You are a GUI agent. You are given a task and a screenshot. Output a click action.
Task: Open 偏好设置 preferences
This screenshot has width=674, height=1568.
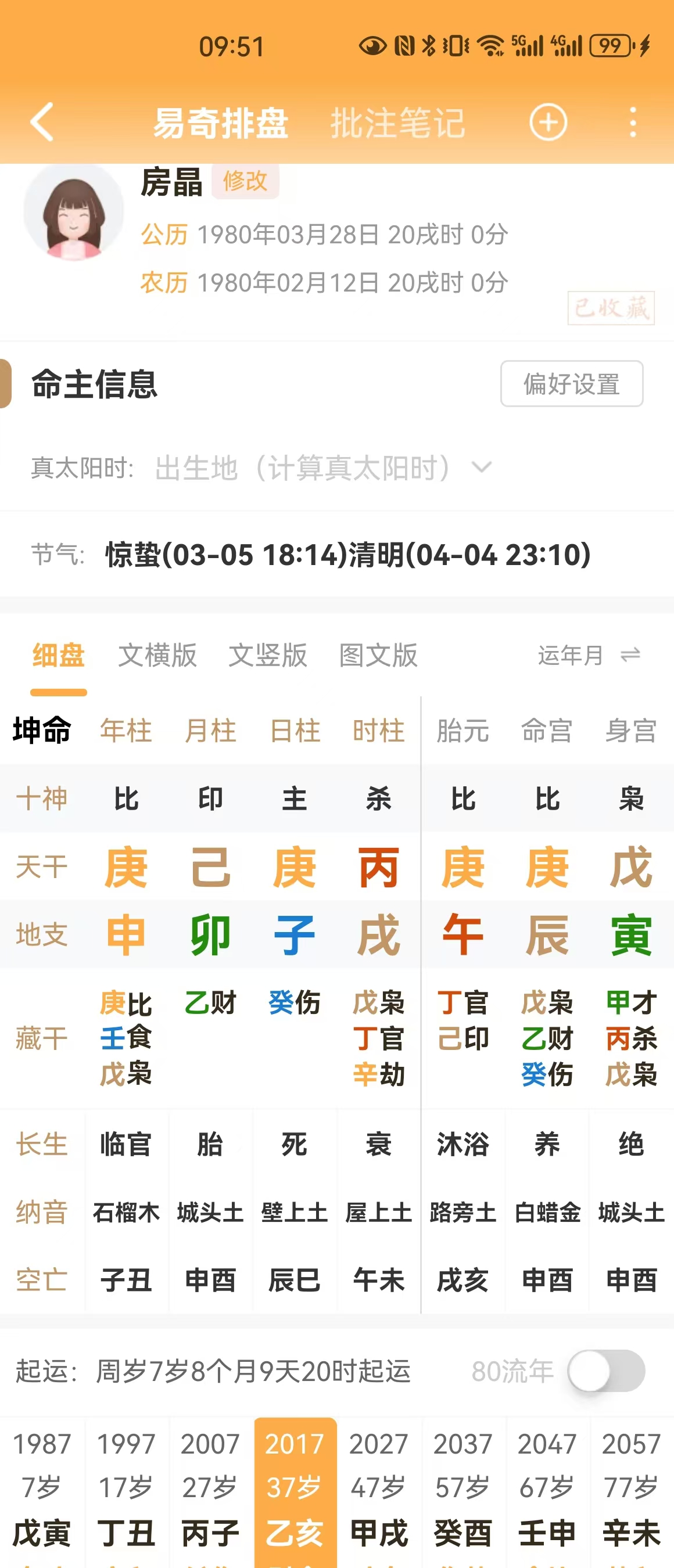[x=571, y=384]
